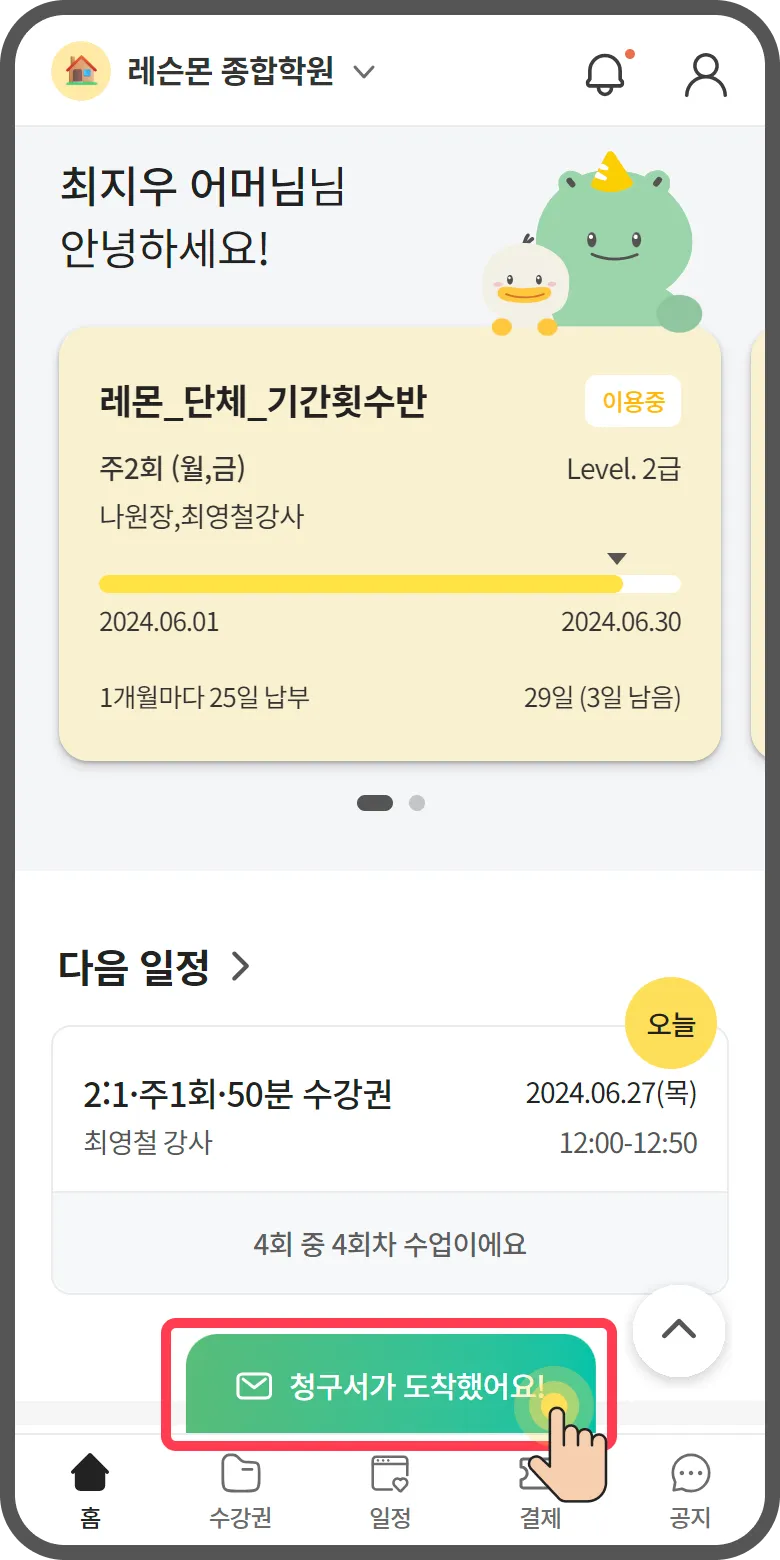The width and height of the screenshot is (780, 1560).
Task: Go to the 일정 tab
Action: pyautogui.click(x=390, y=1490)
